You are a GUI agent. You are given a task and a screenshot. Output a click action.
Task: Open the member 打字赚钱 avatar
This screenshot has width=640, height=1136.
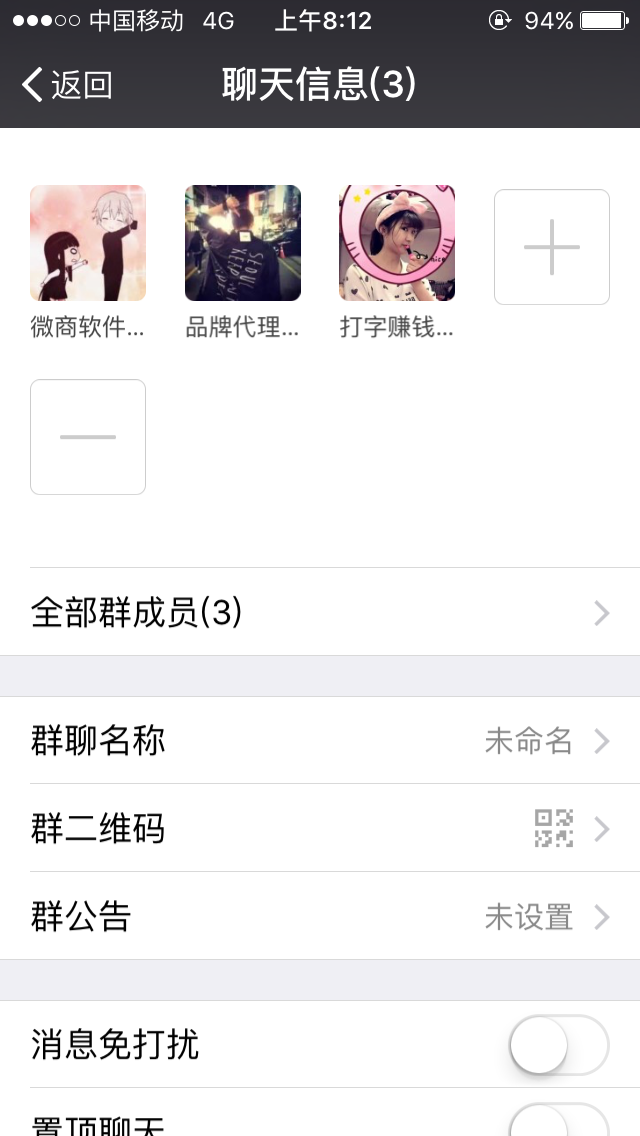pyautogui.click(x=397, y=243)
